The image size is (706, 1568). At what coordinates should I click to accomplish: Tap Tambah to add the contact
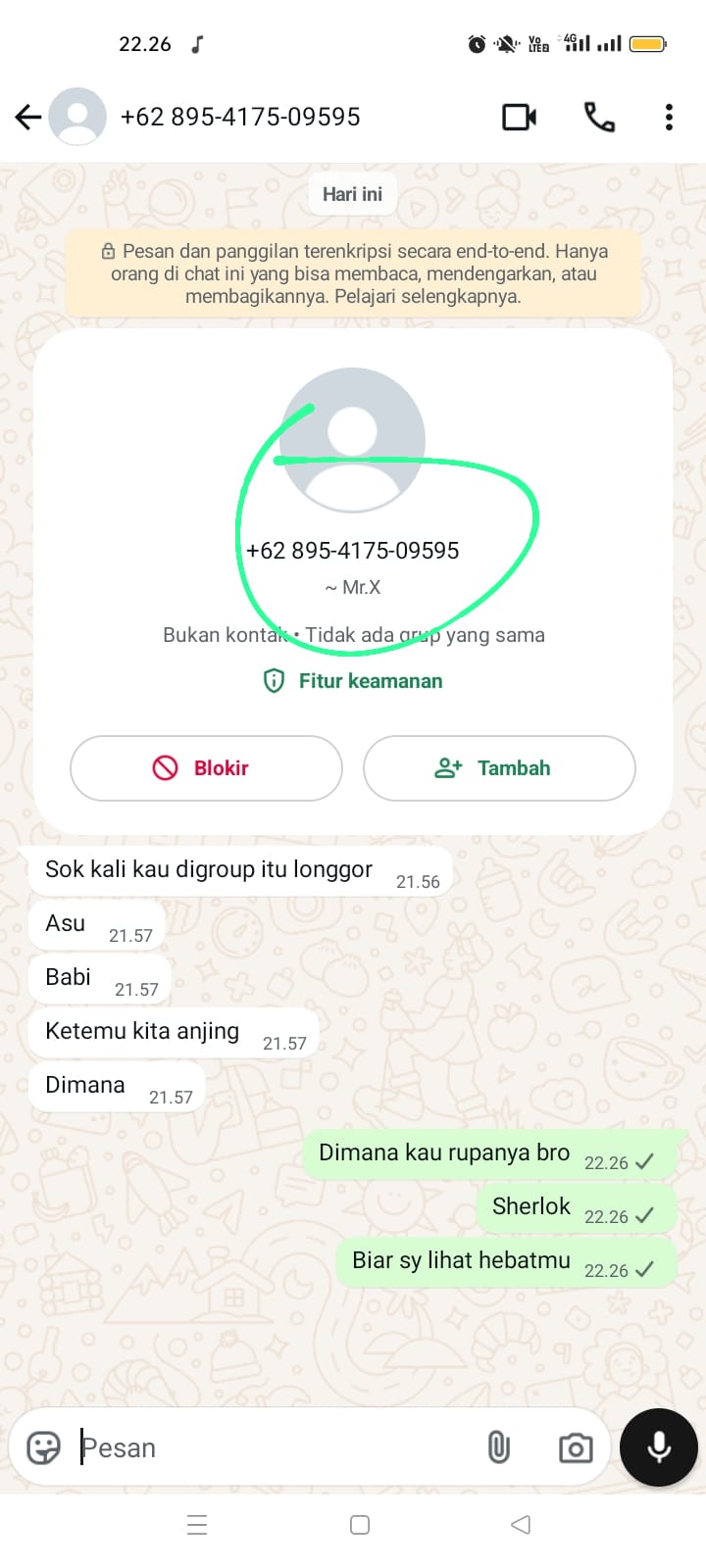click(x=499, y=768)
